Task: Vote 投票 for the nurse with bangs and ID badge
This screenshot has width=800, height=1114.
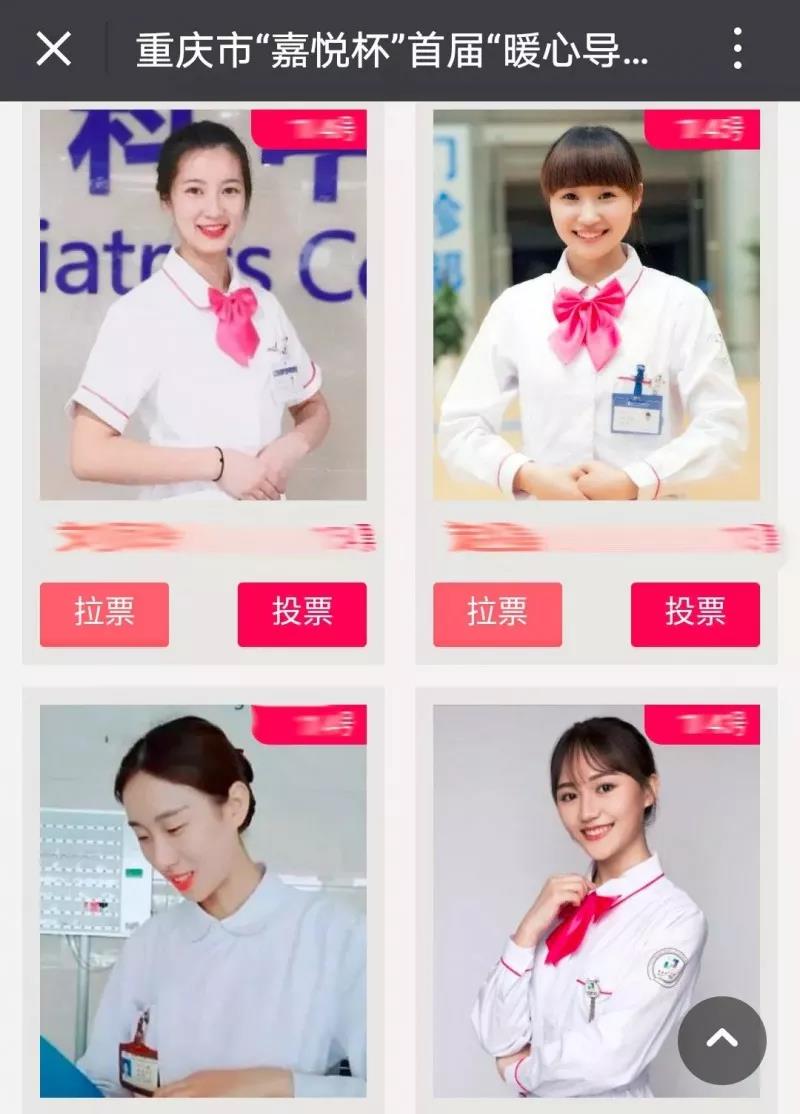Action: pos(695,614)
